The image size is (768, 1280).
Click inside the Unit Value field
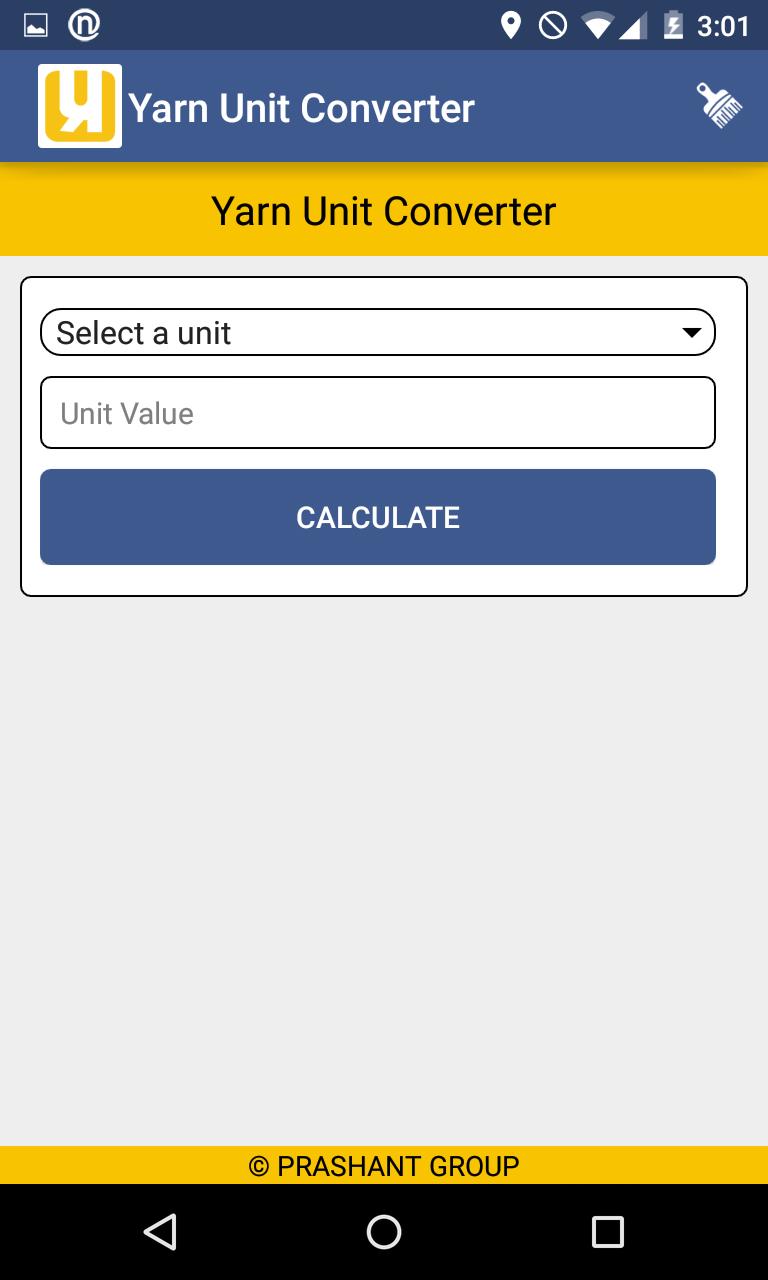point(378,412)
